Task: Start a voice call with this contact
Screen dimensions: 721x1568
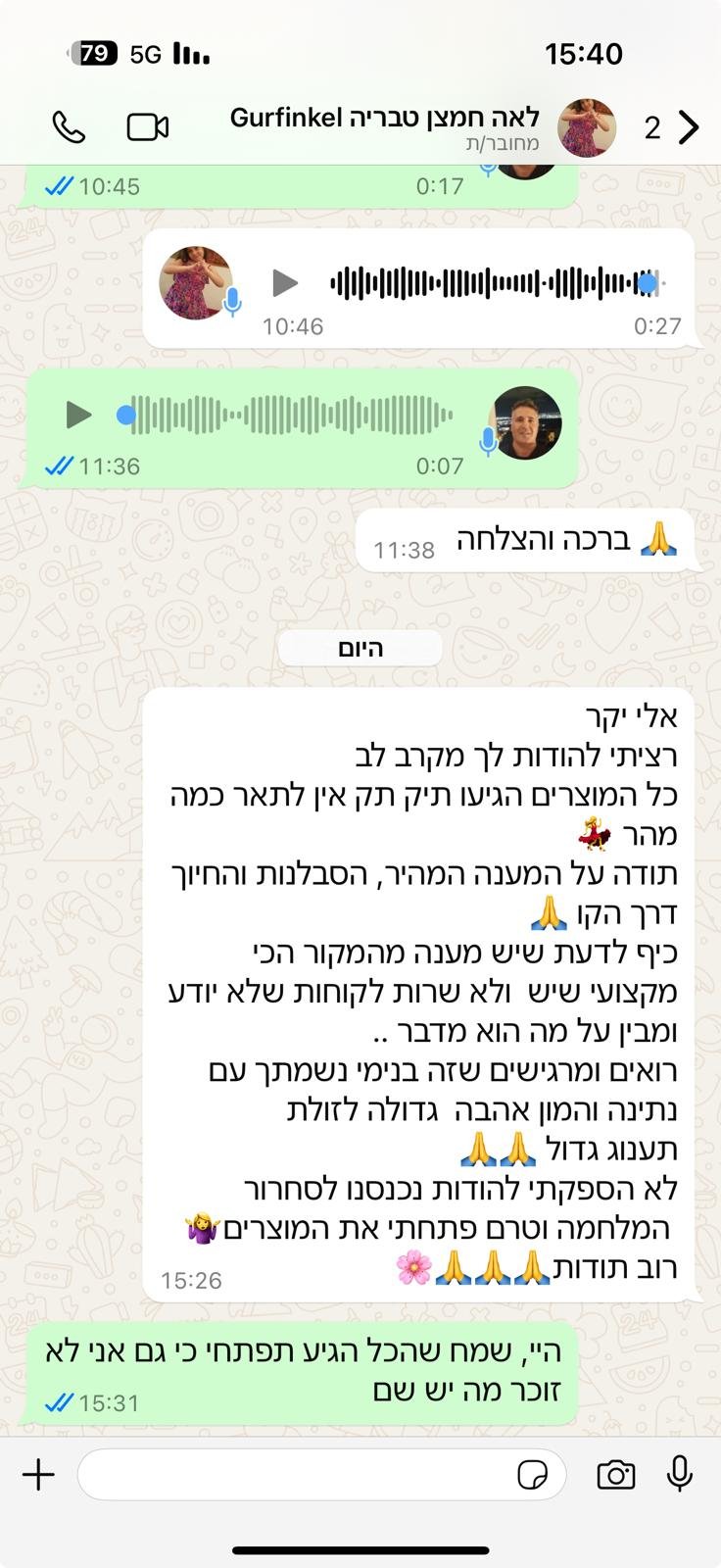Action: click(69, 127)
